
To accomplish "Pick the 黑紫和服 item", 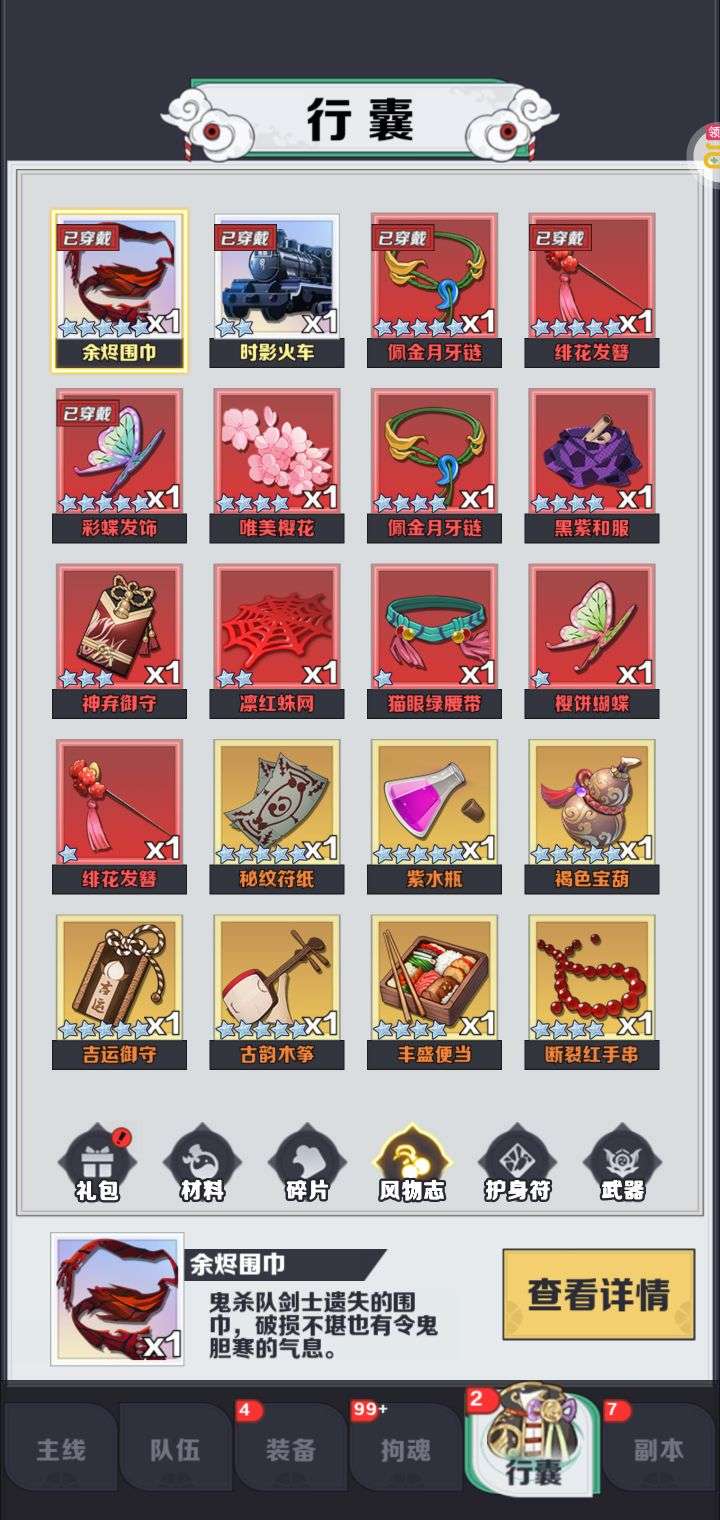I will pyautogui.click(x=592, y=466).
